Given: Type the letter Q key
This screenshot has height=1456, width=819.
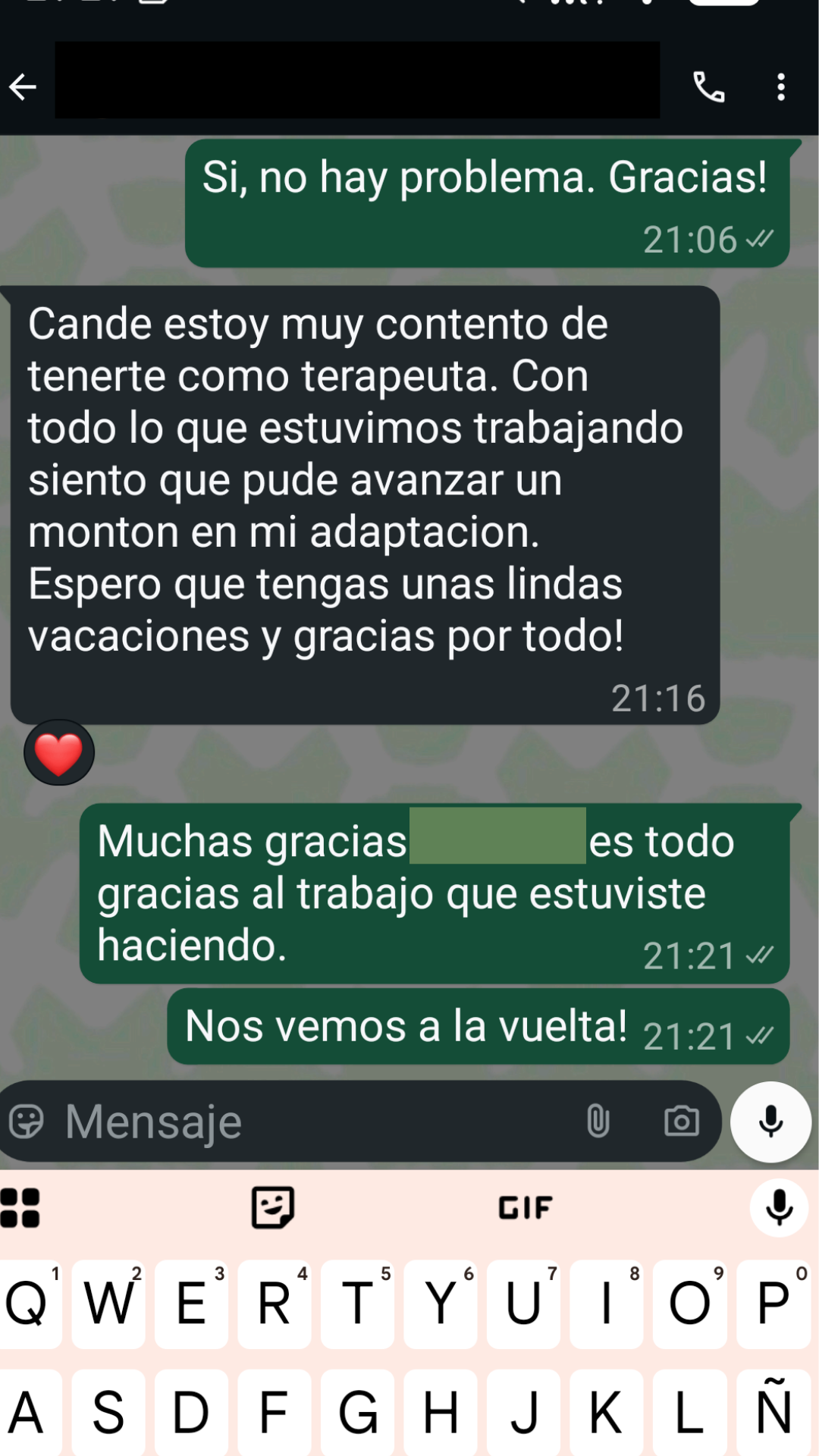Looking at the screenshot, I should (x=29, y=1304).
